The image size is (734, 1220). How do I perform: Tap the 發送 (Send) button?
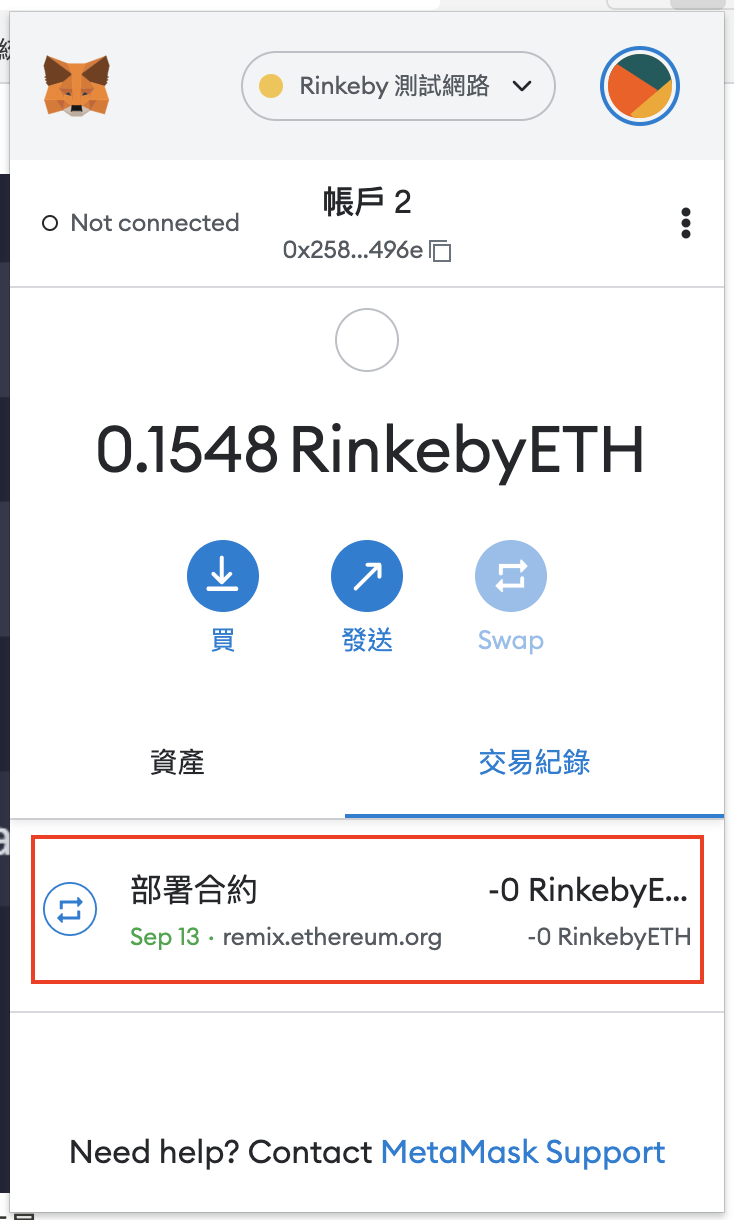pos(366,577)
